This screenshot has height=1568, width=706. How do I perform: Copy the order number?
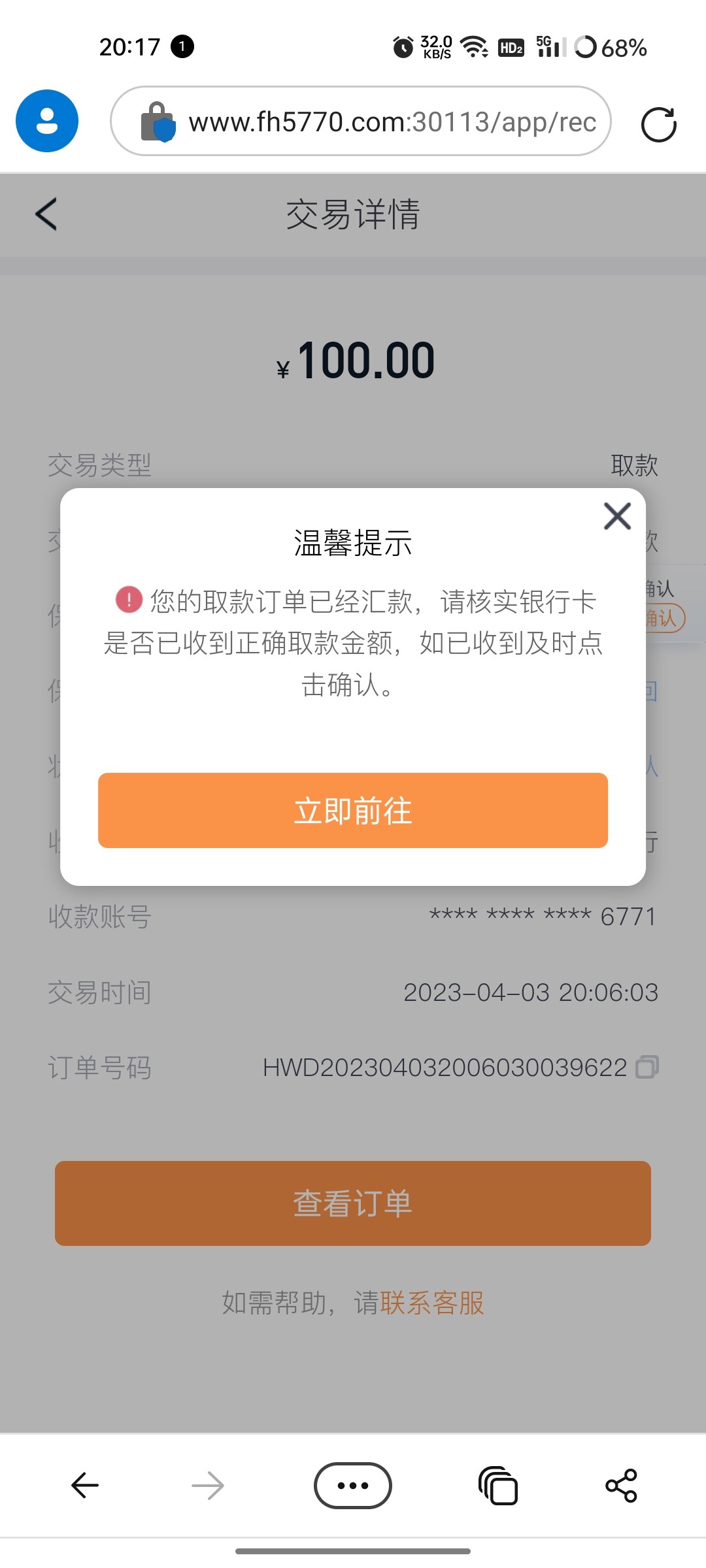coord(647,1067)
